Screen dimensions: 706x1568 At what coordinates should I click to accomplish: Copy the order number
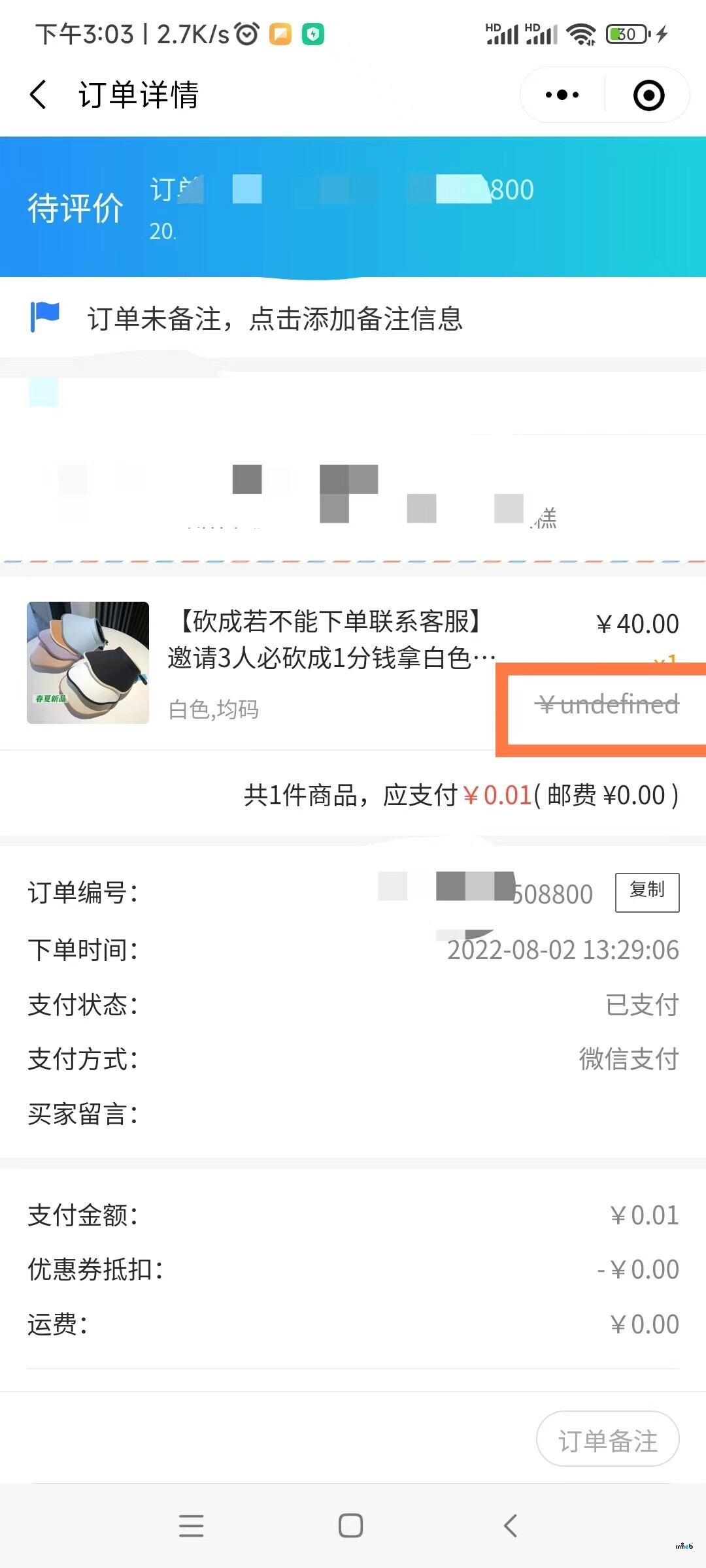click(647, 891)
